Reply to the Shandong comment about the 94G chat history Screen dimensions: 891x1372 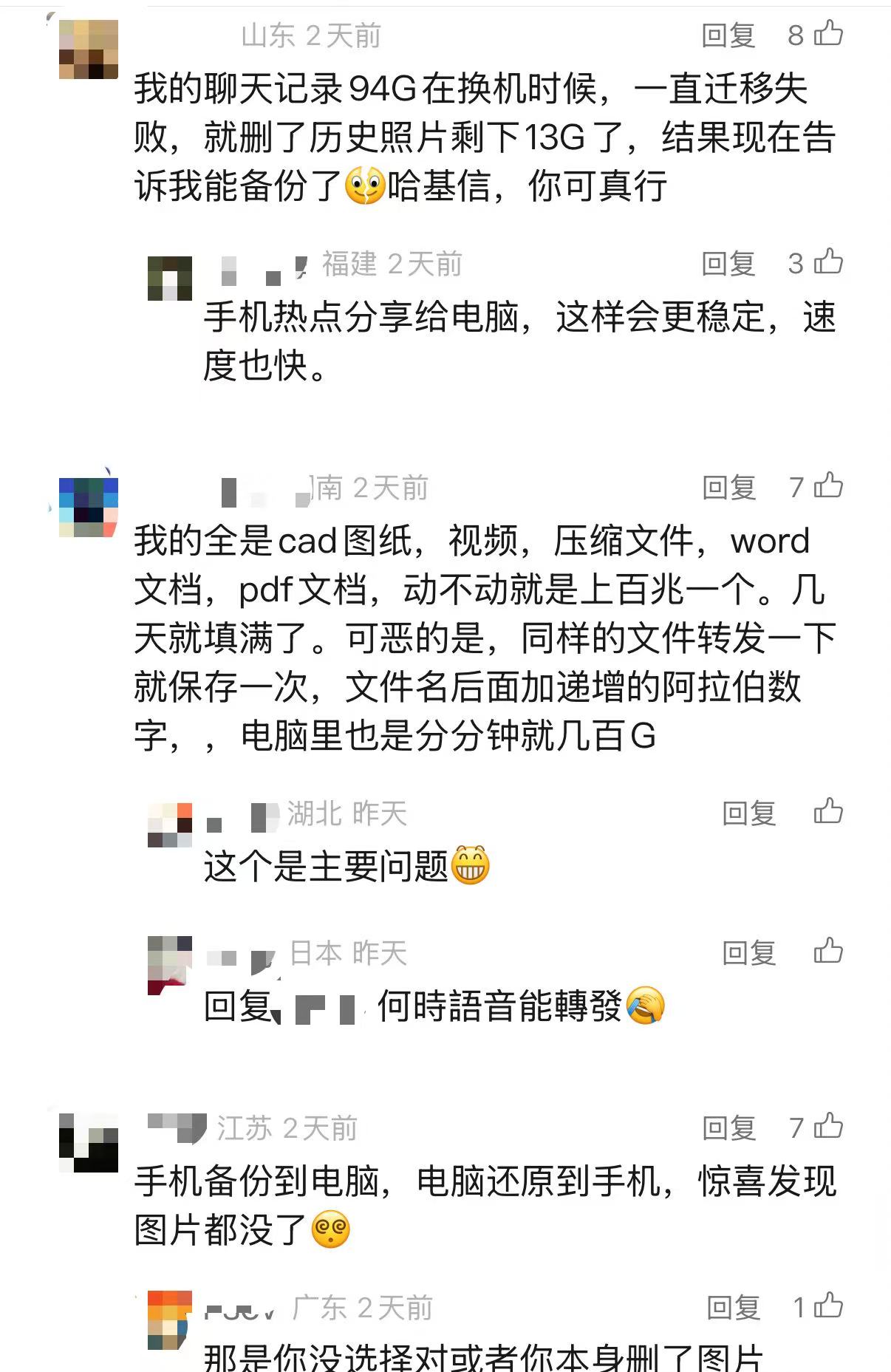tap(728, 35)
